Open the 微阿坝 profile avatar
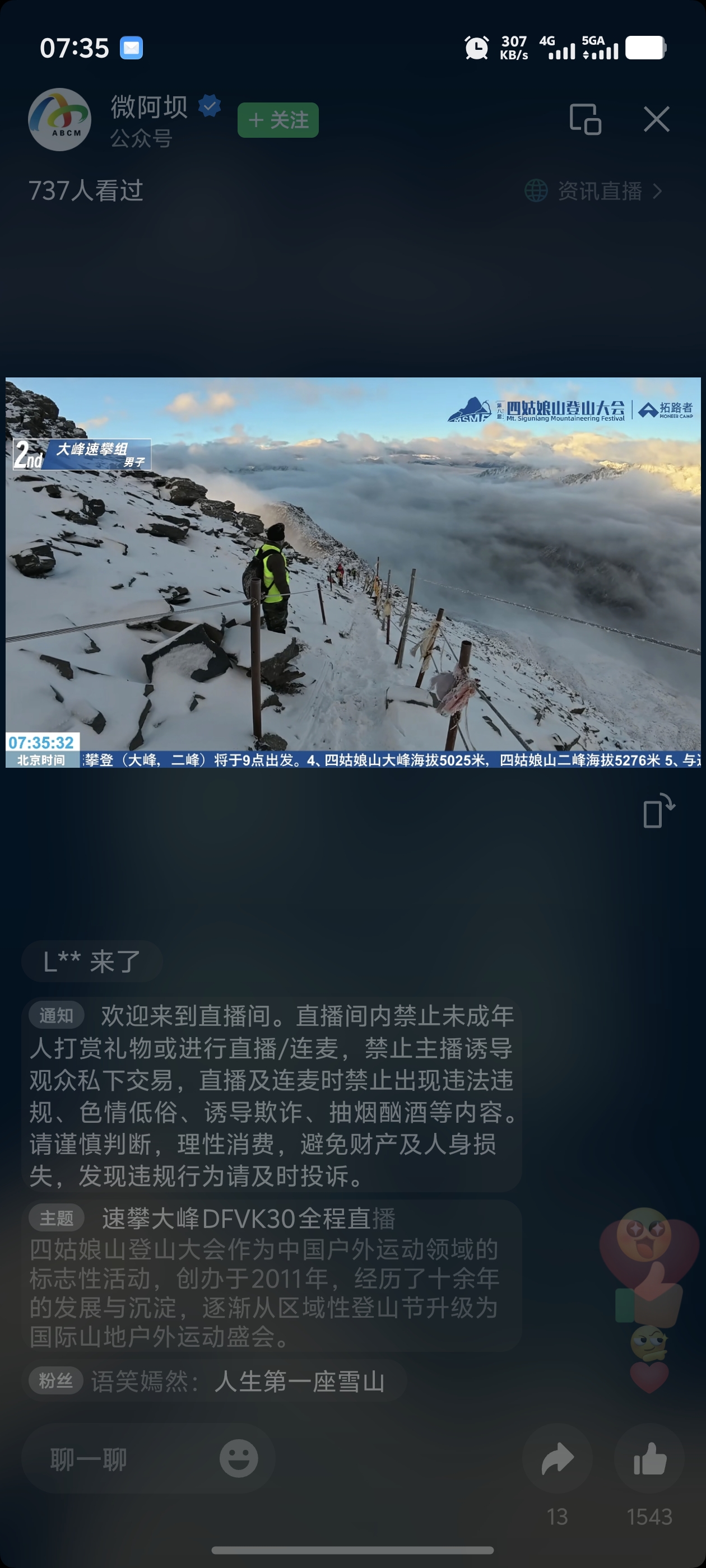Screen dimensions: 706x1568 click(60, 120)
